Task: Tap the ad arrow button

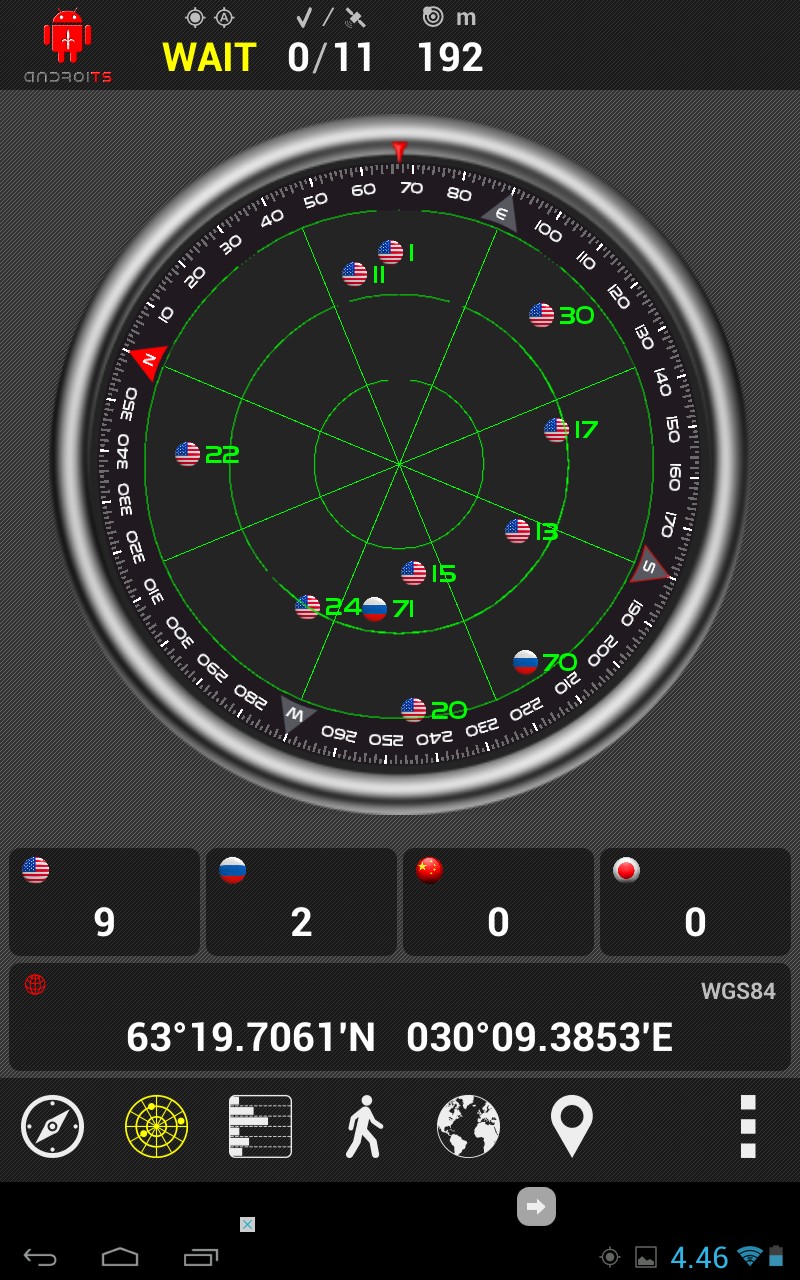Action: pos(536,1206)
